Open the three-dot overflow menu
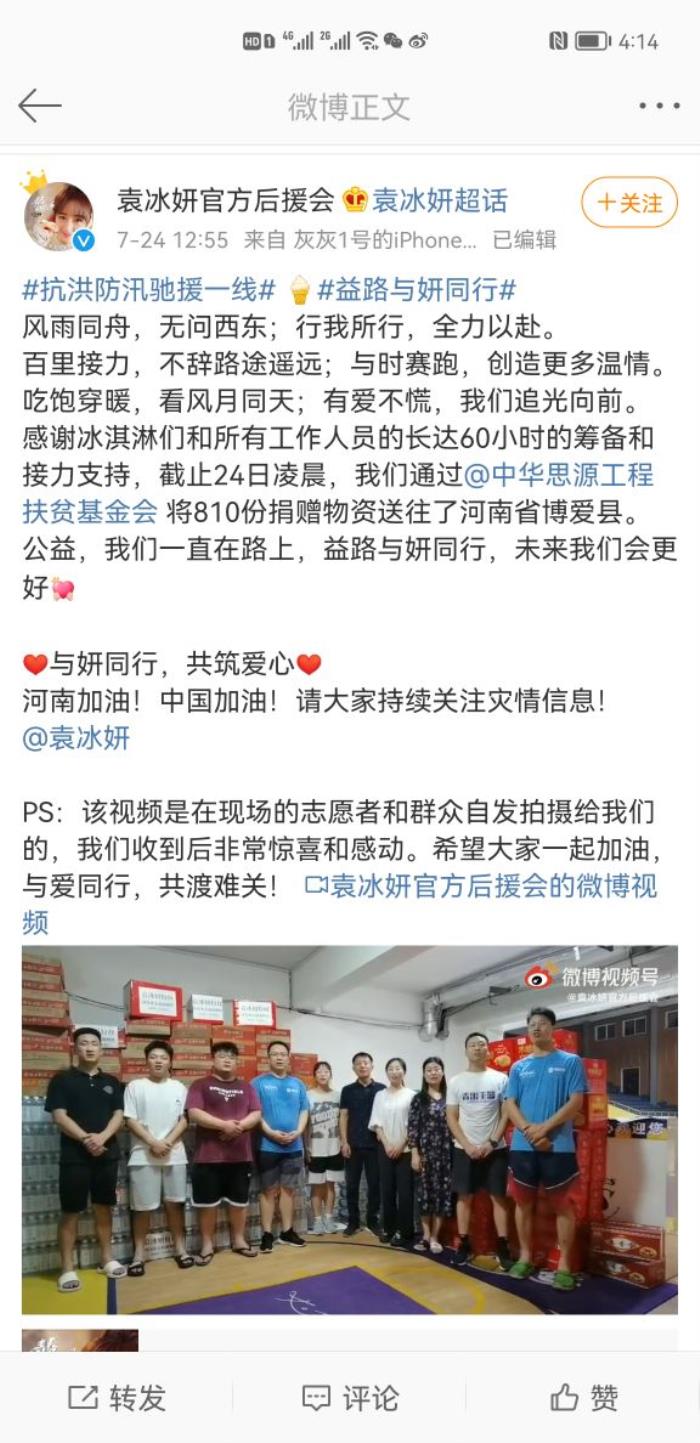The image size is (700, 1443). pos(659,106)
